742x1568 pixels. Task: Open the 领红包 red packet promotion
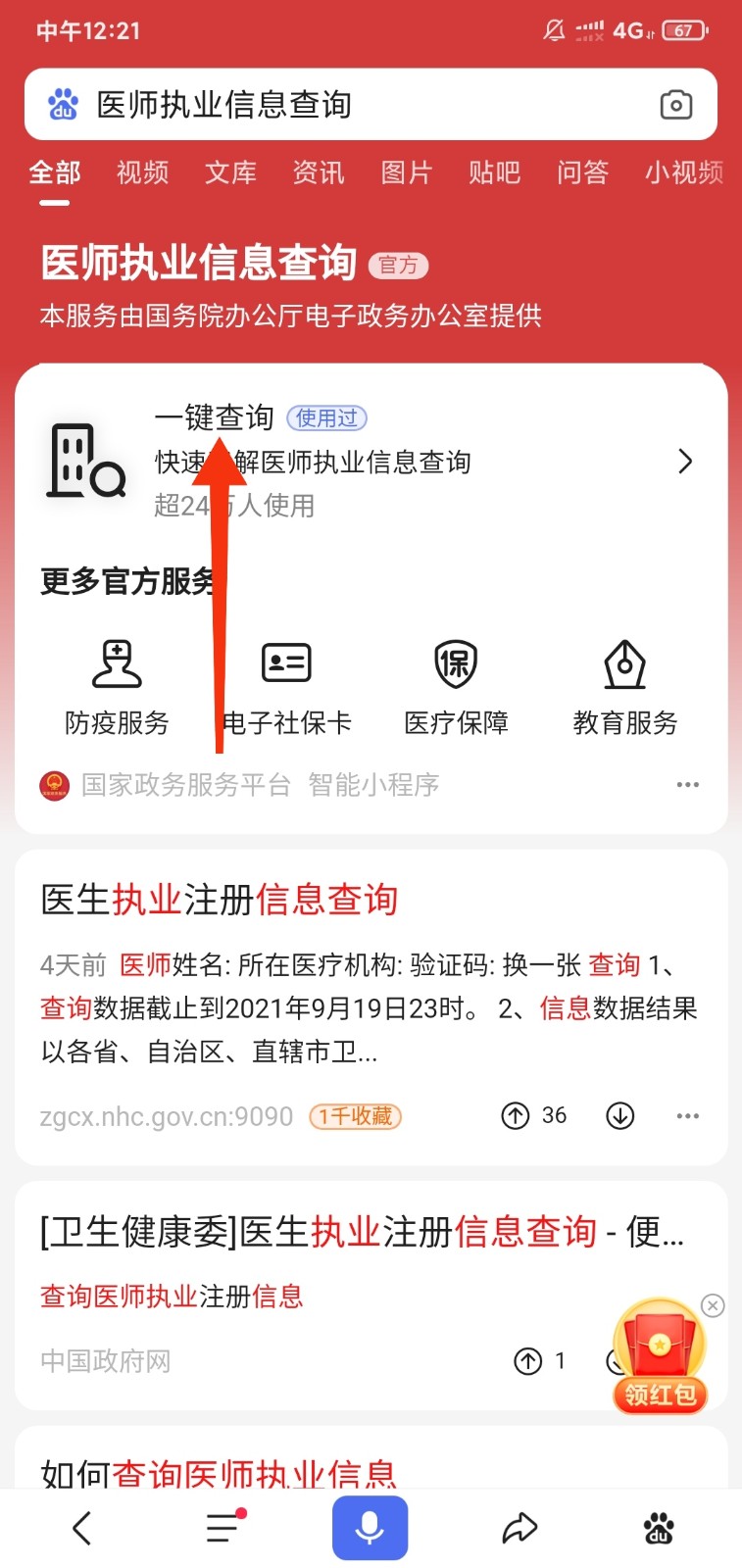tap(659, 1350)
